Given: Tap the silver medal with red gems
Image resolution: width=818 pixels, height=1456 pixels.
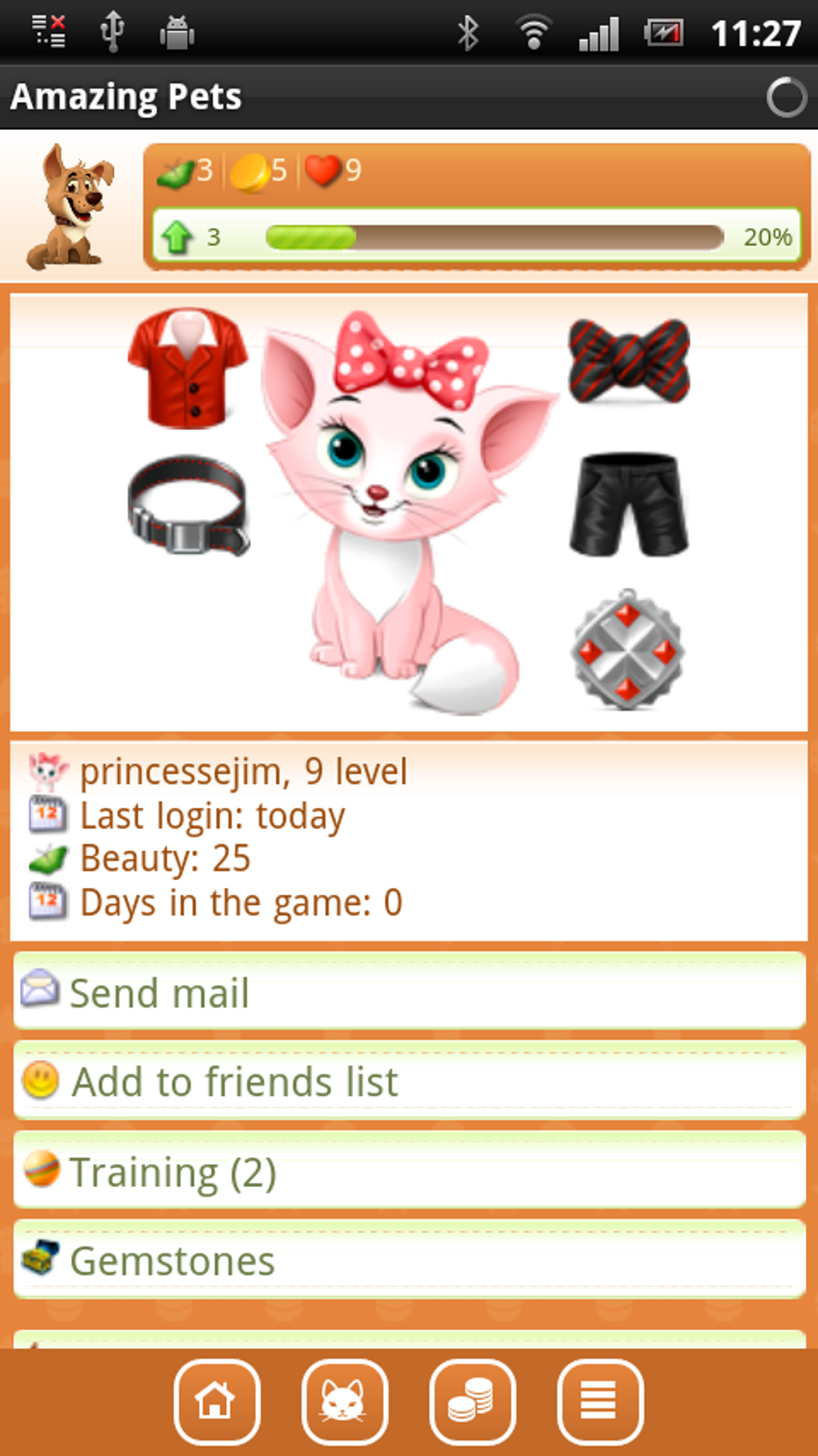Looking at the screenshot, I should pos(628,650).
